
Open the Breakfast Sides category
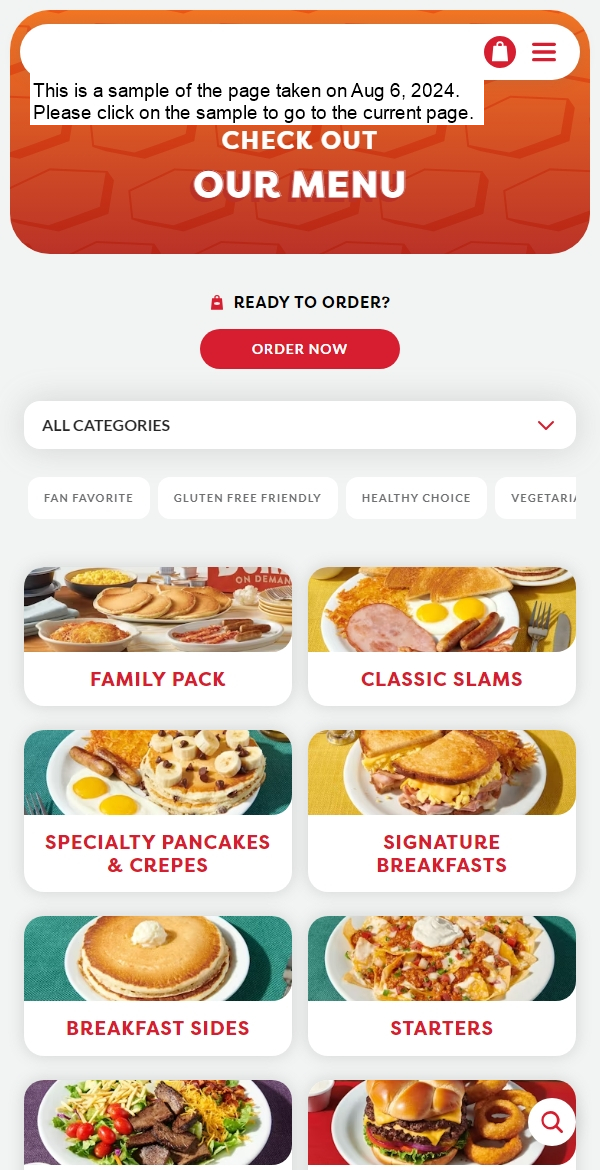pyautogui.click(x=158, y=985)
